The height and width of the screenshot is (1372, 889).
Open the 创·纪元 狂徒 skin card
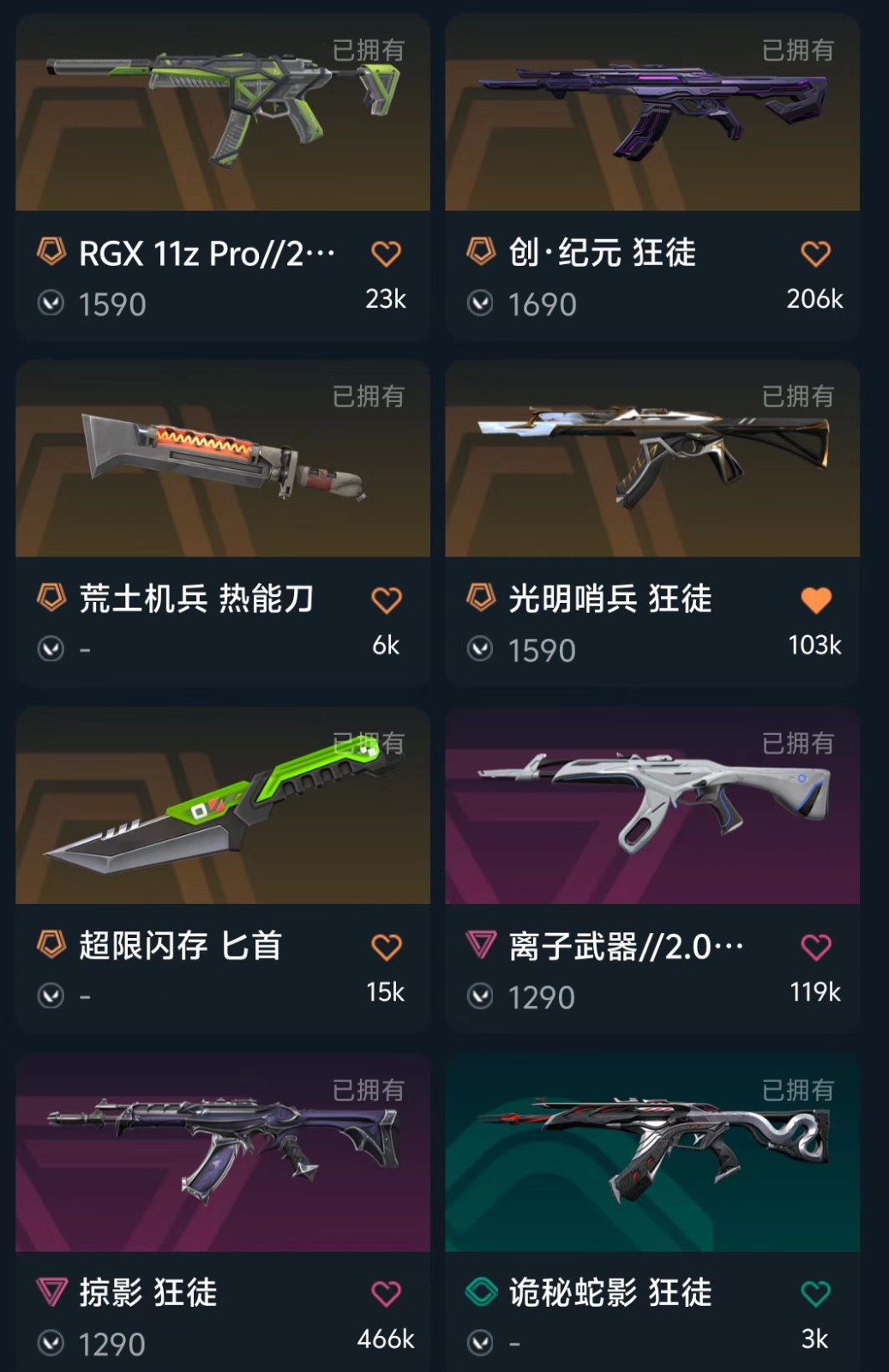click(652, 113)
